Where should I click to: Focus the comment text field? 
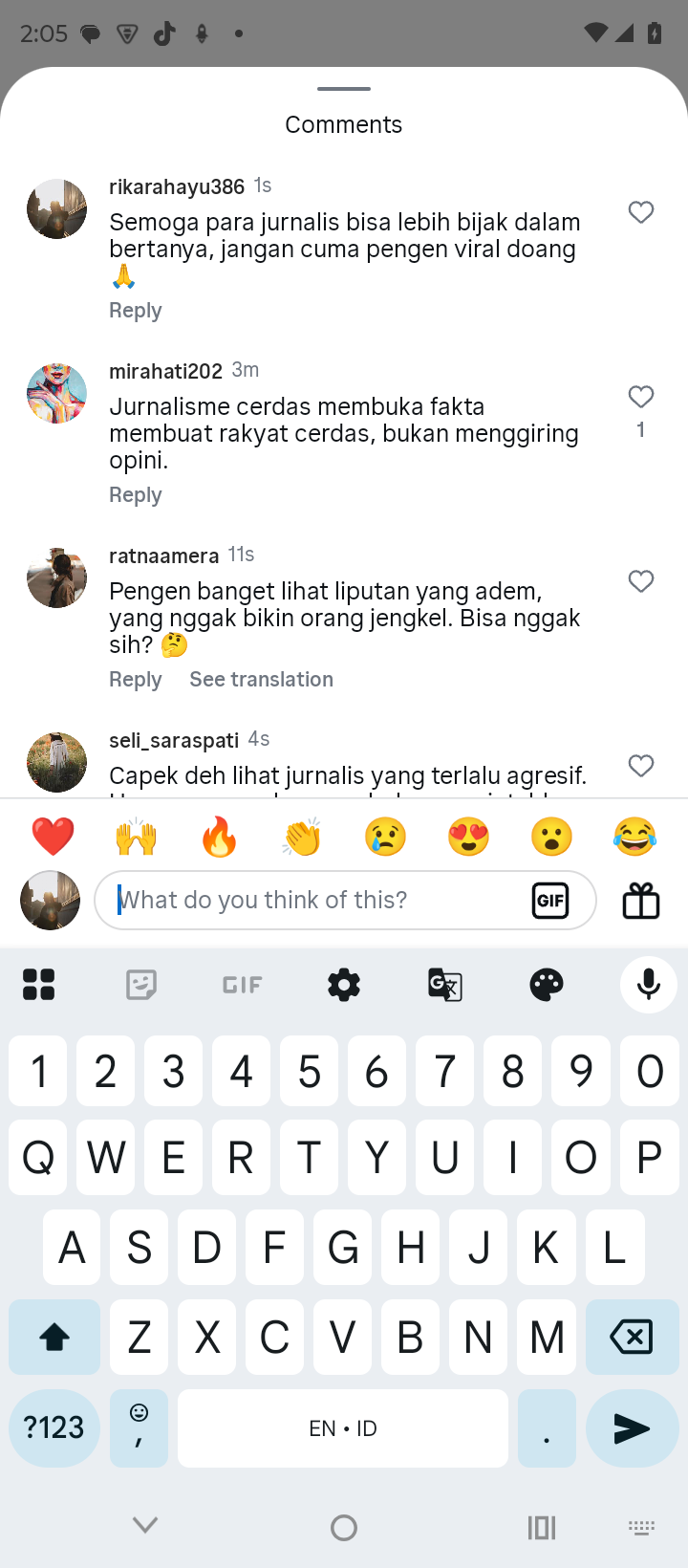pyautogui.click(x=315, y=900)
